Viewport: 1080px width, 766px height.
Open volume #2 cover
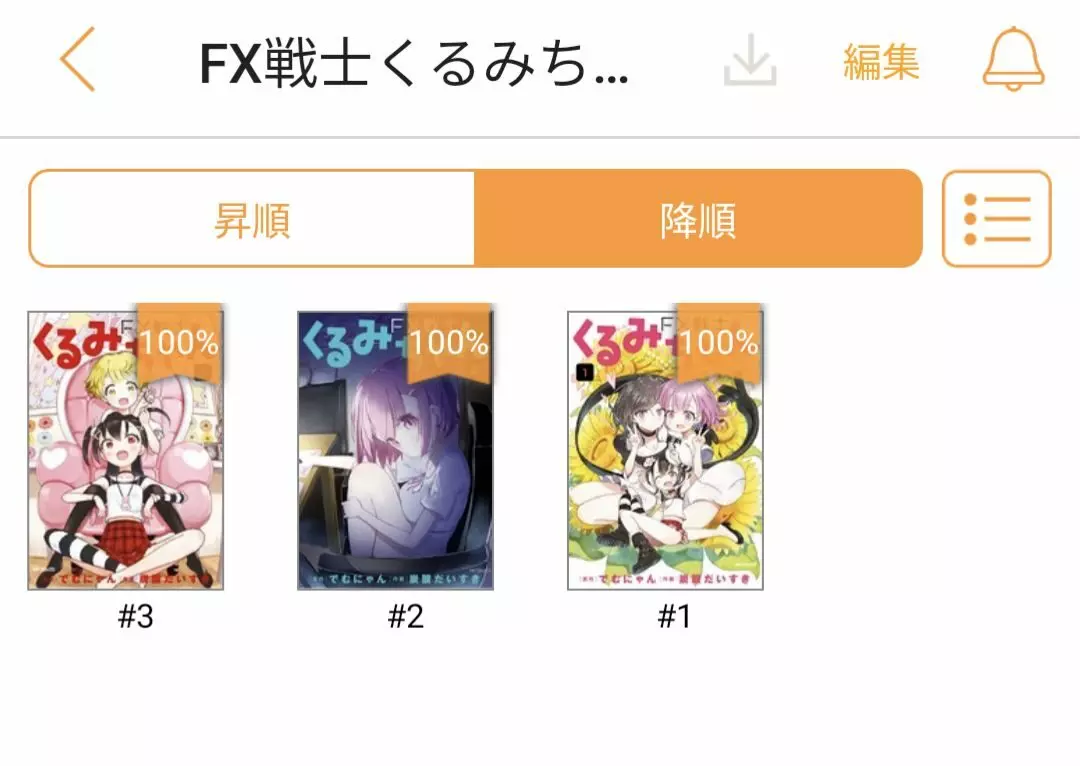point(395,450)
